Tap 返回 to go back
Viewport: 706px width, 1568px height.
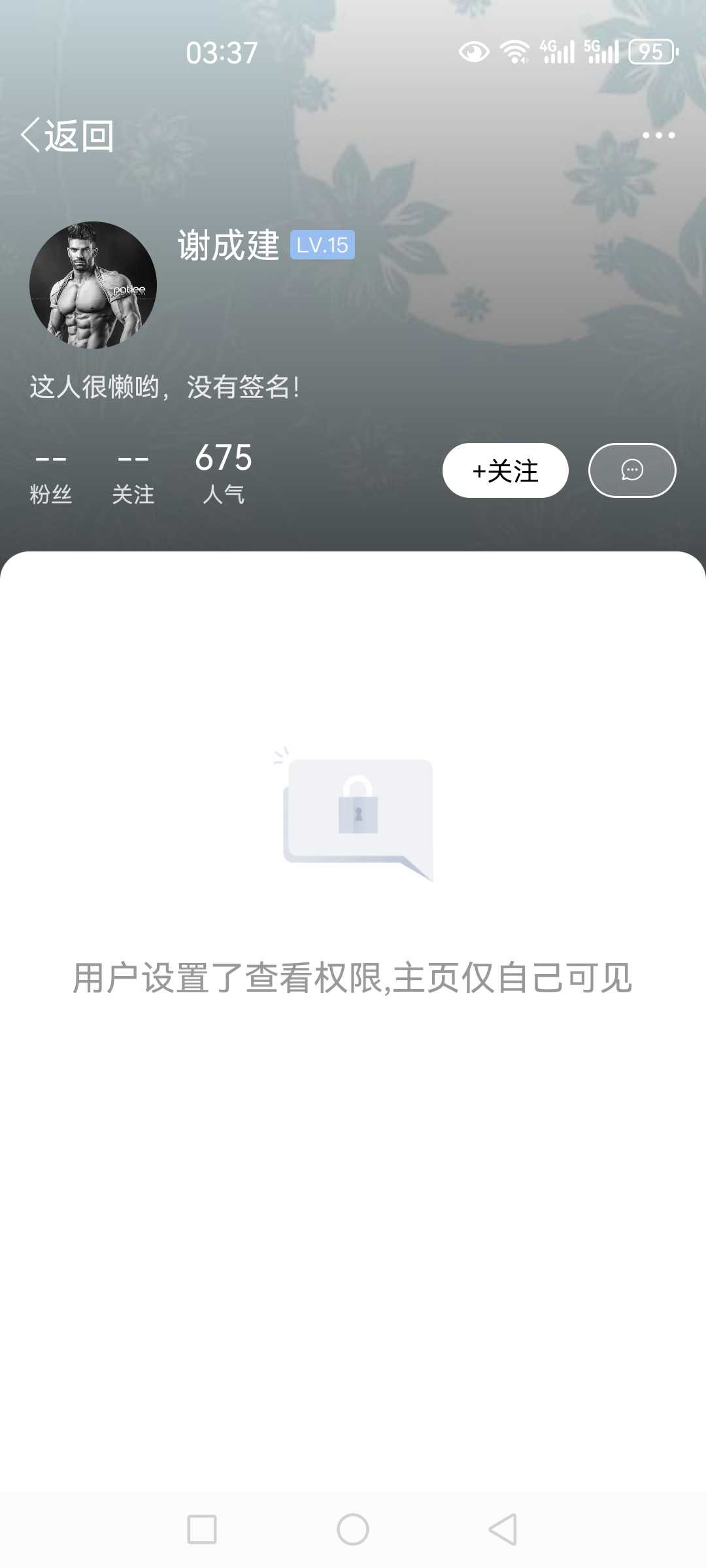tap(68, 136)
